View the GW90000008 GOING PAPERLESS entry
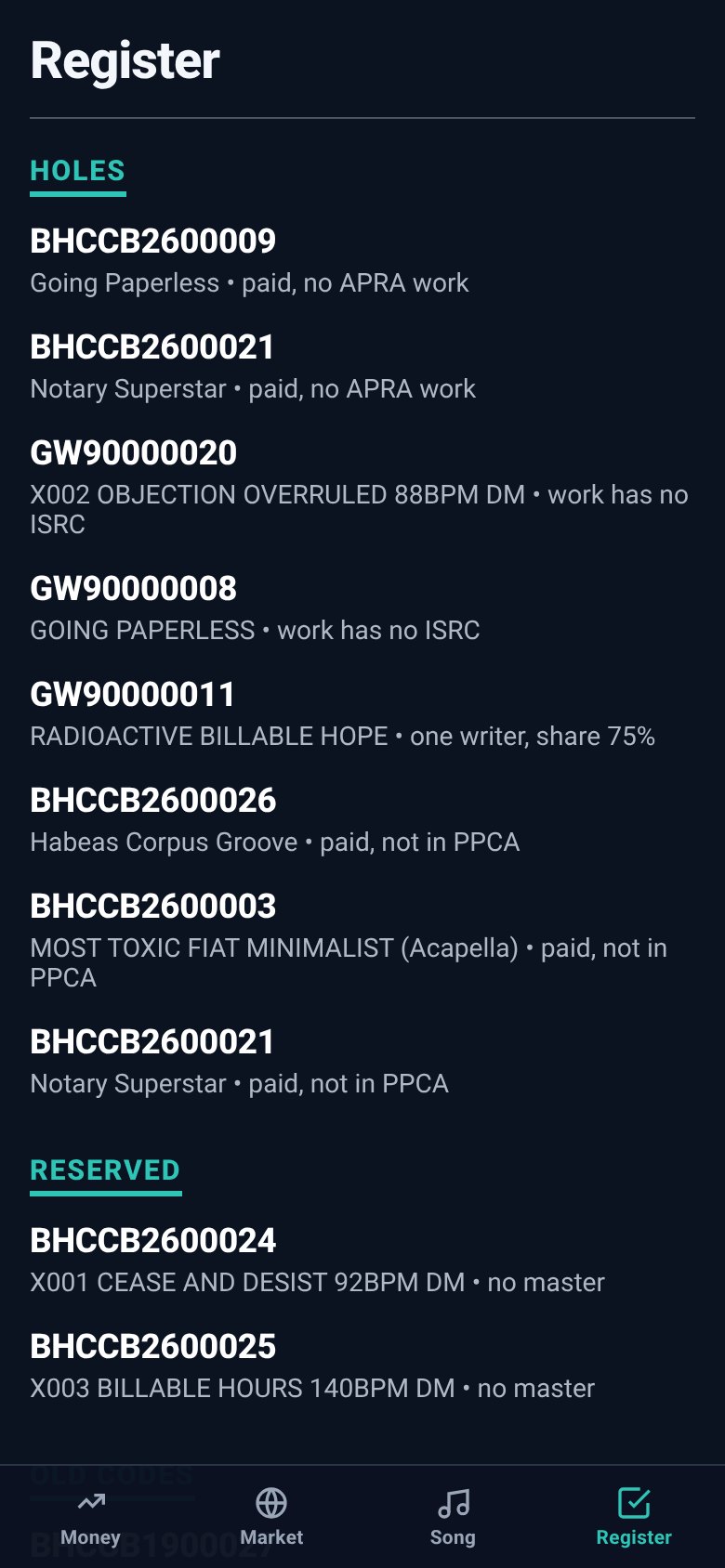This screenshot has height=1568, width=725. 362,608
